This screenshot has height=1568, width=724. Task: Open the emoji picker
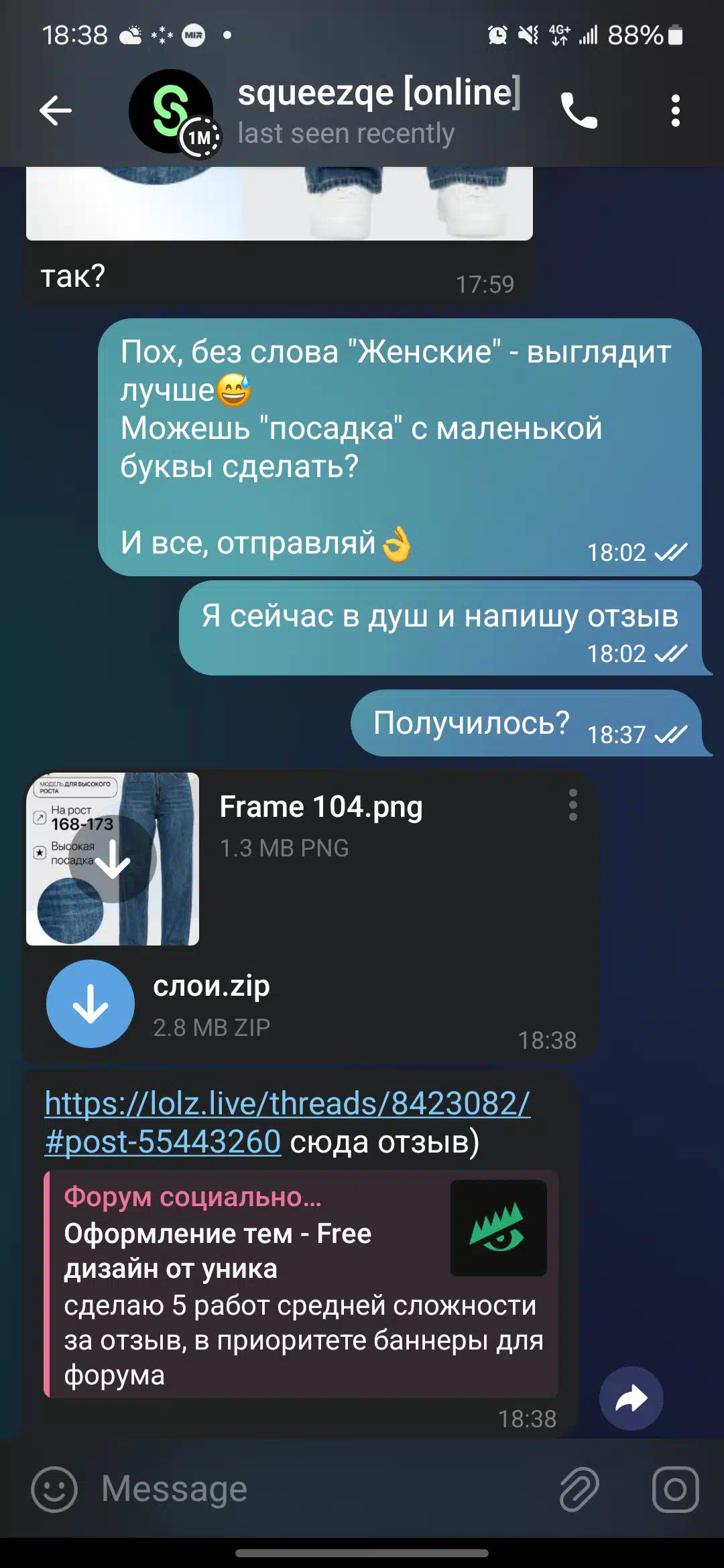point(54,1489)
